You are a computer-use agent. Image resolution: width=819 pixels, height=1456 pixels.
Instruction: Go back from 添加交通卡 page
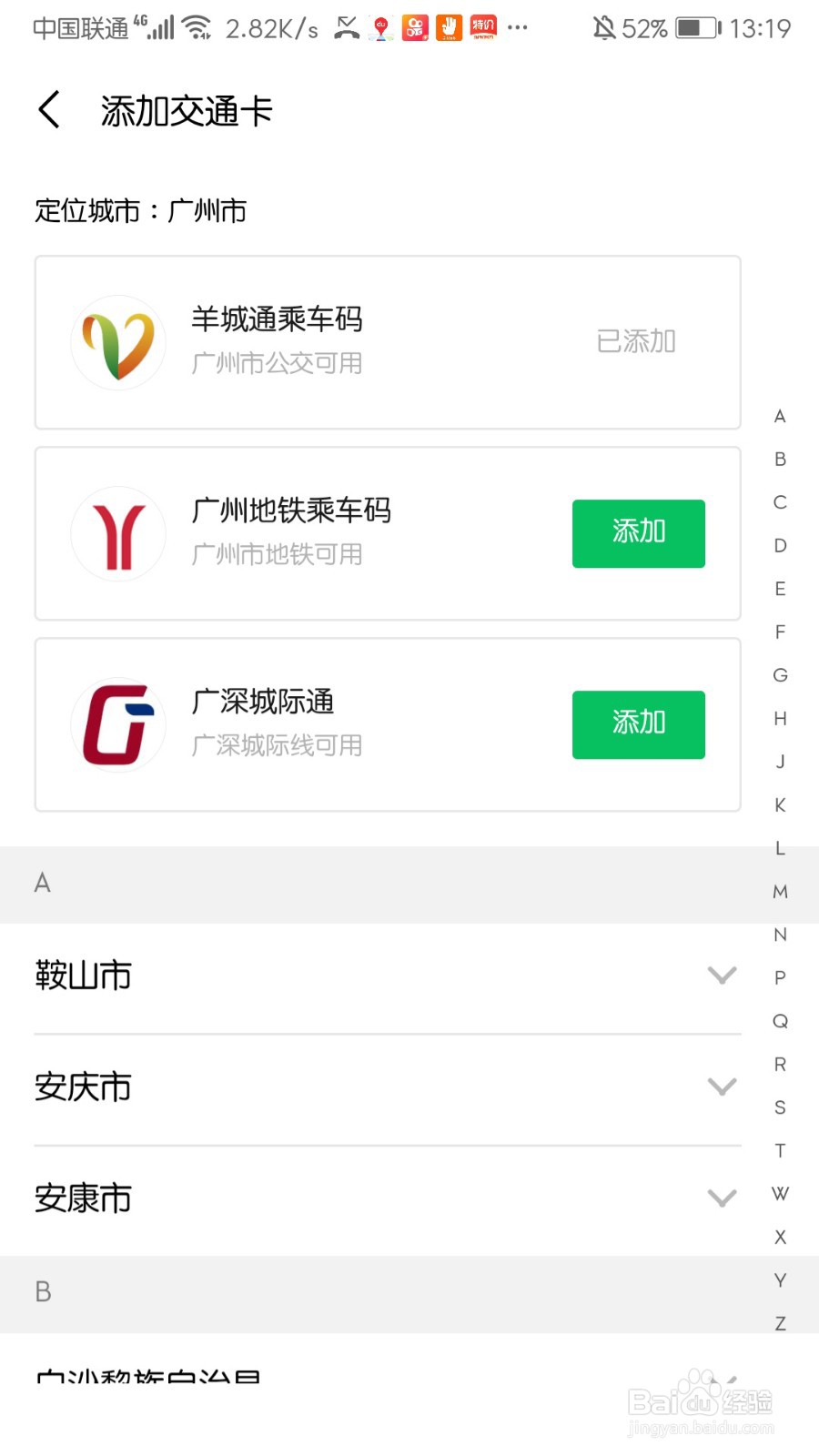(x=50, y=110)
